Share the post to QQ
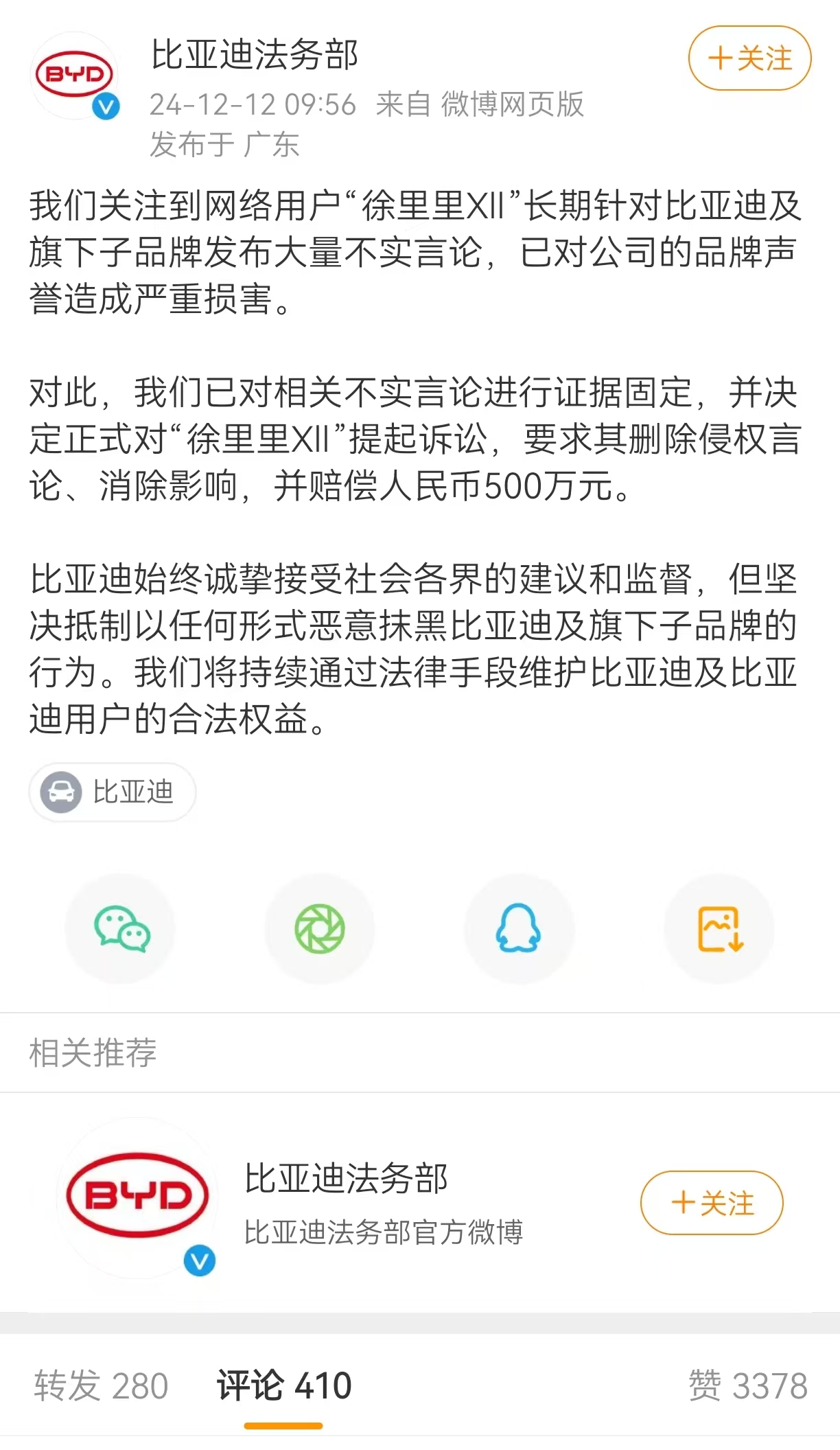Screen dimensions: 840x1450 tap(520, 928)
